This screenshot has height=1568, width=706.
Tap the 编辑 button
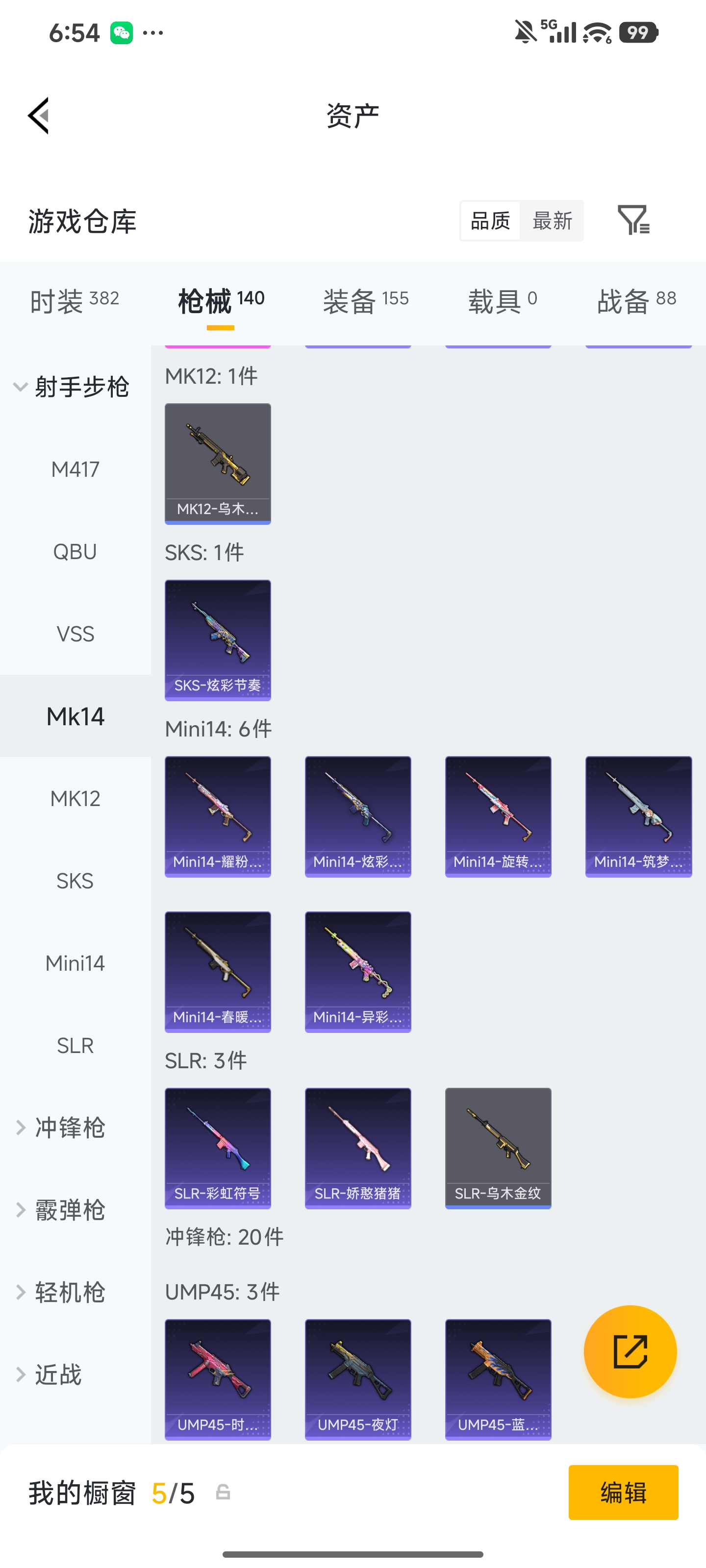(623, 1492)
